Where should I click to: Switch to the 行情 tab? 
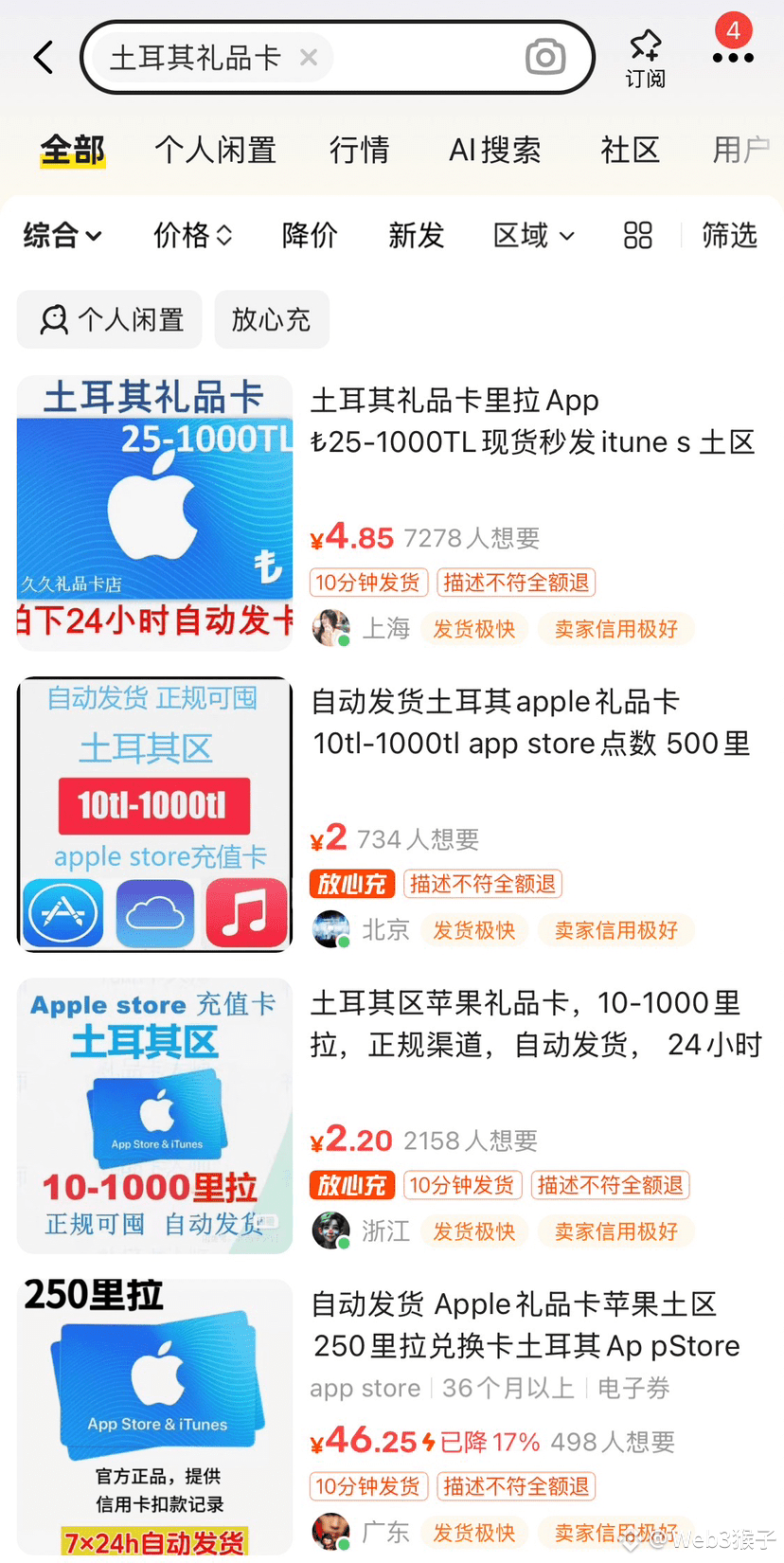359,150
